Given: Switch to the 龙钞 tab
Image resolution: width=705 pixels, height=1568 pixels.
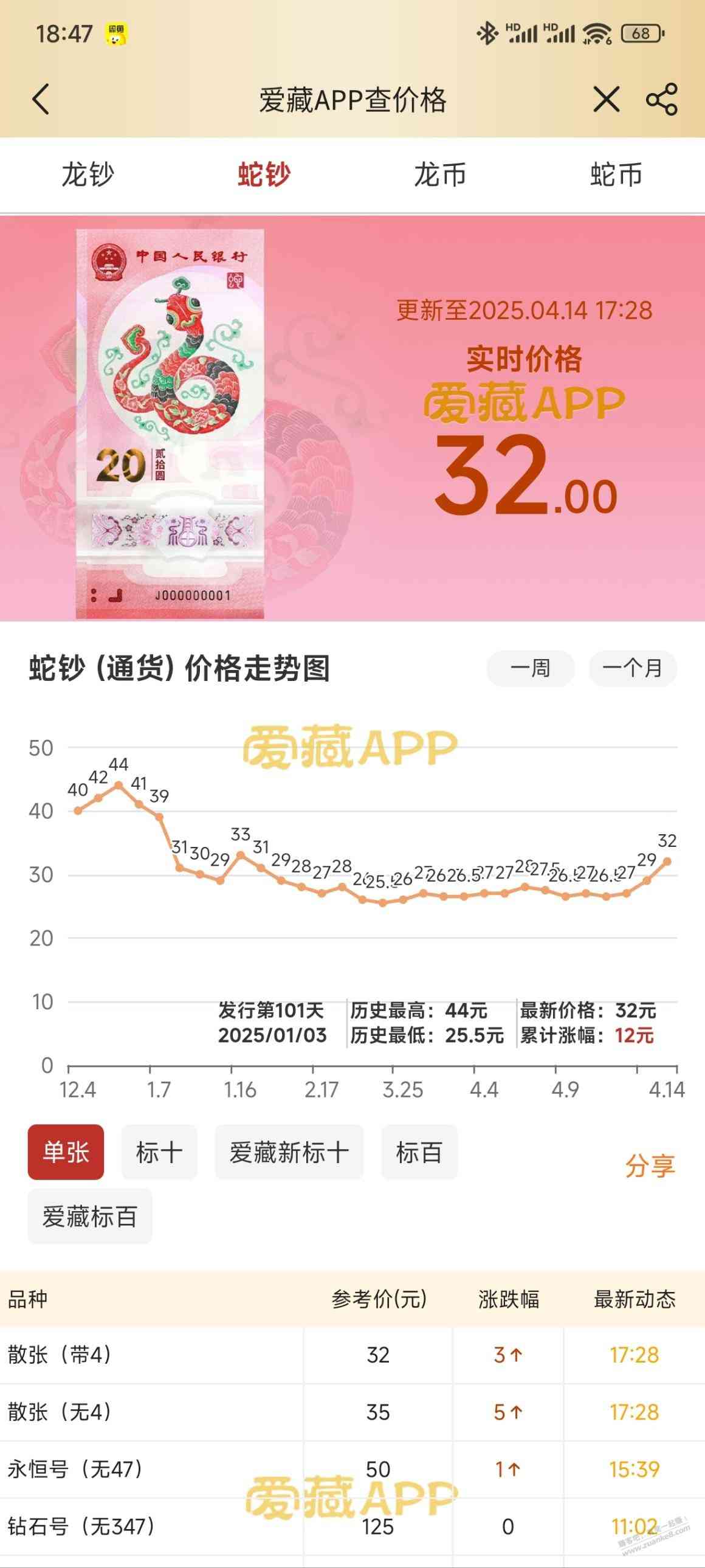Looking at the screenshot, I should point(88,174).
